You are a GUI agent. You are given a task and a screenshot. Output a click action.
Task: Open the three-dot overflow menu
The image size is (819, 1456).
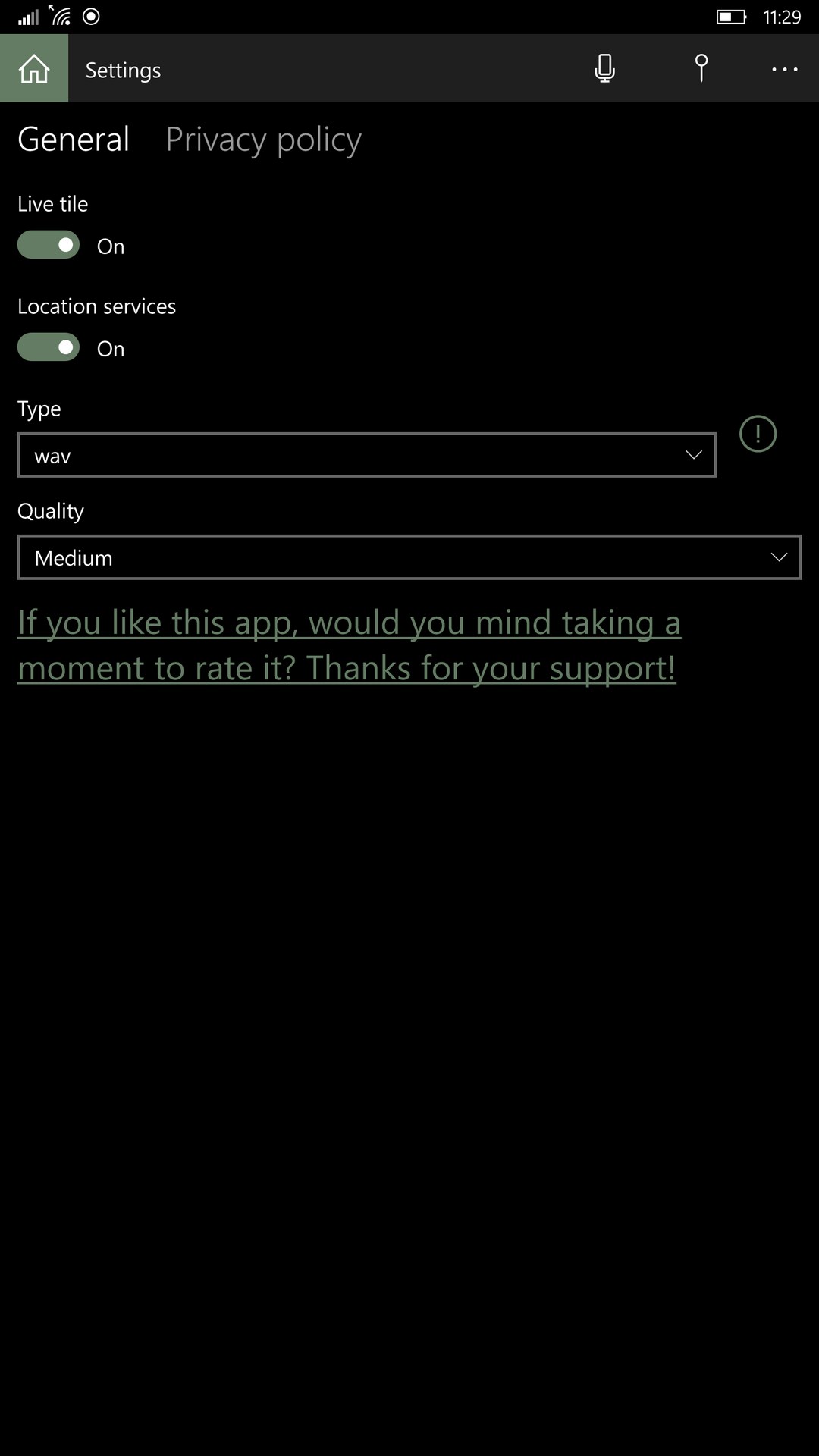(x=784, y=69)
